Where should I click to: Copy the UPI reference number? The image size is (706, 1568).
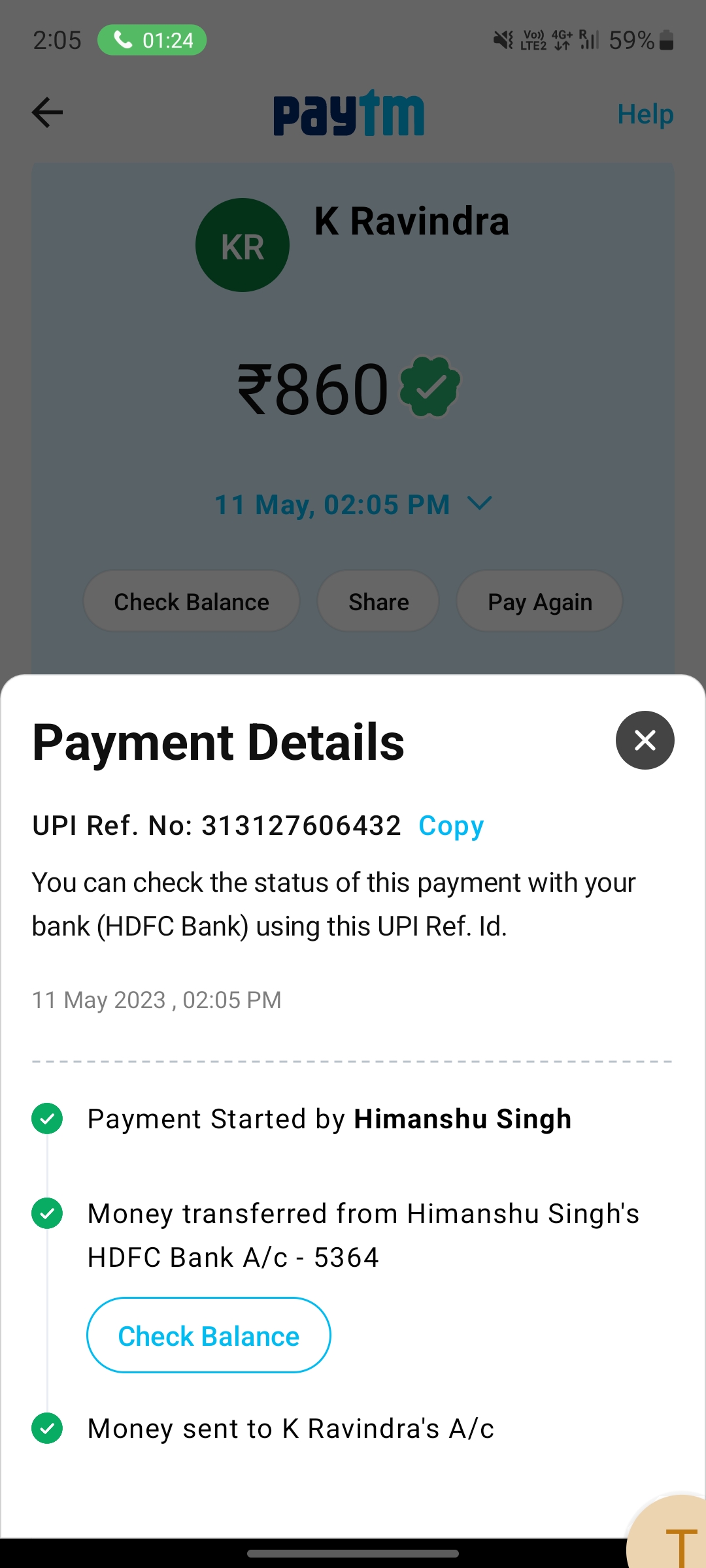(x=451, y=826)
